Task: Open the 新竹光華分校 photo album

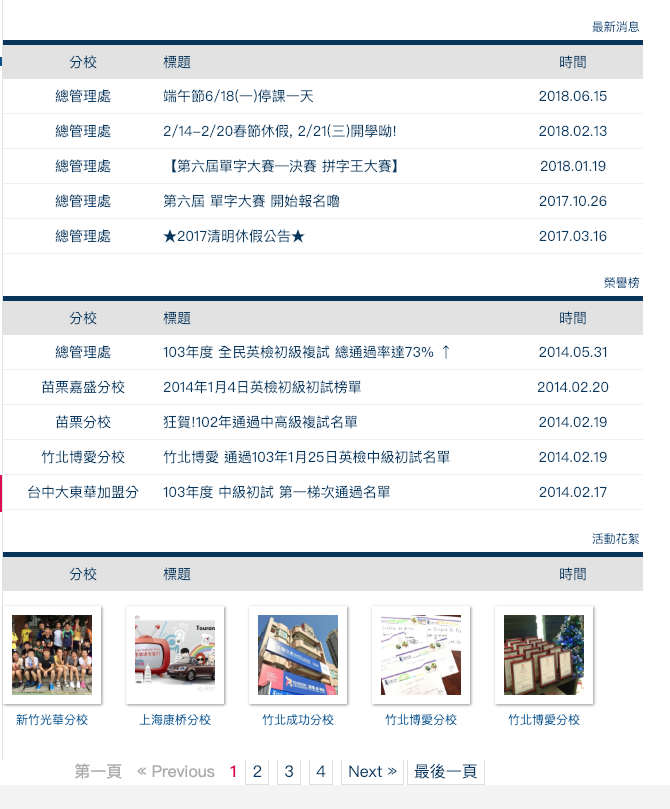Action: 52,655
